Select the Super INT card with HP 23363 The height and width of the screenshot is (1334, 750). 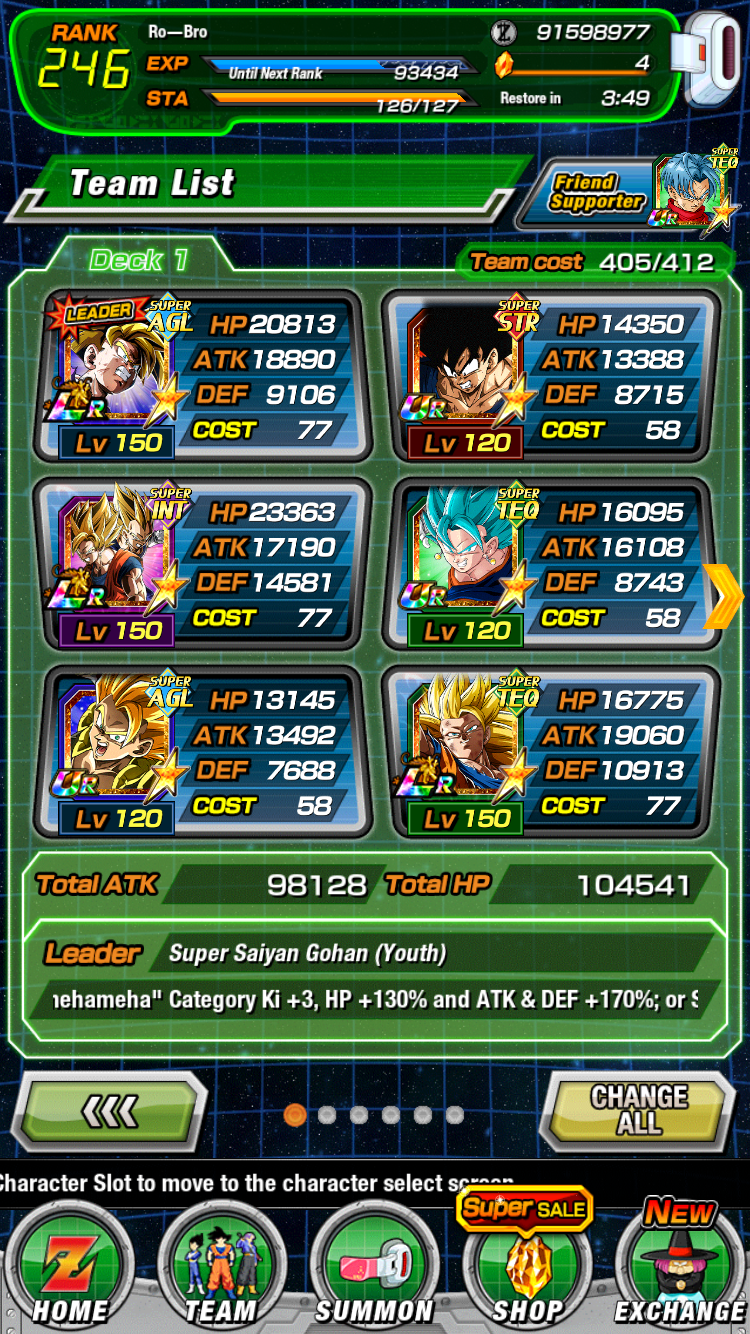tap(203, 563)
